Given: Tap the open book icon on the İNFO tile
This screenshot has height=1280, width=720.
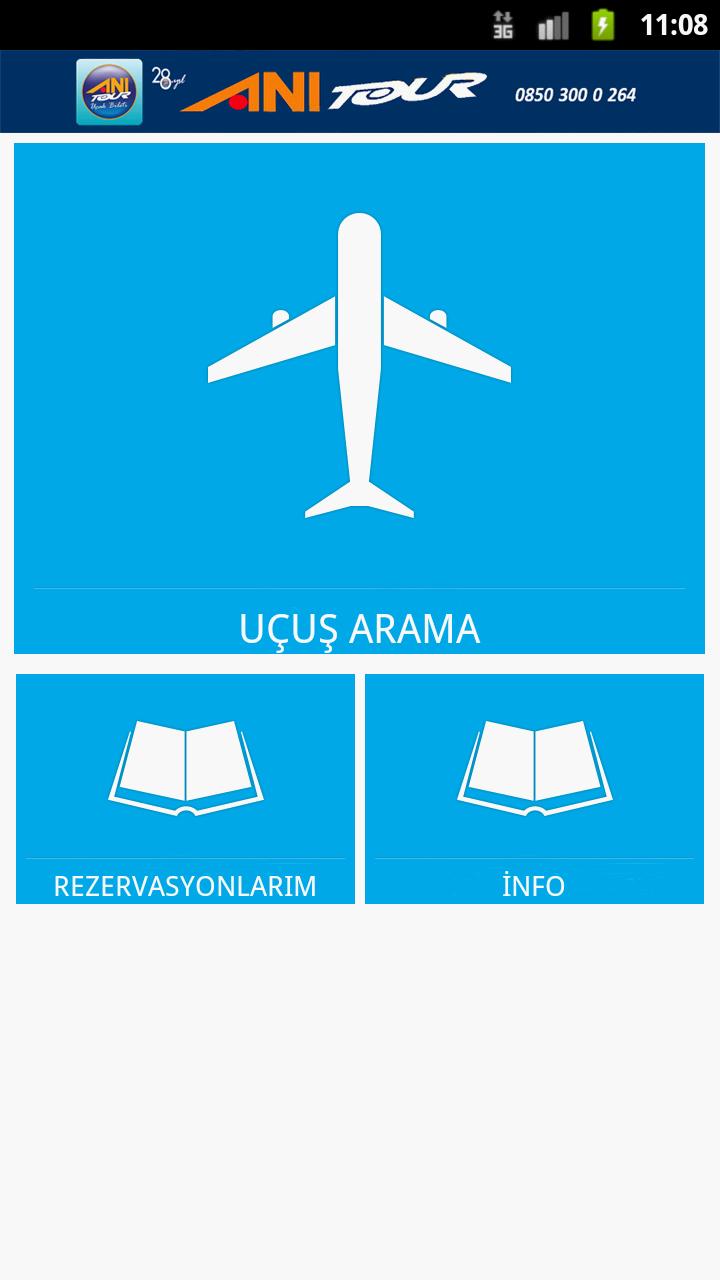Looking at the screenshot, I should click(x=535, y=765).
